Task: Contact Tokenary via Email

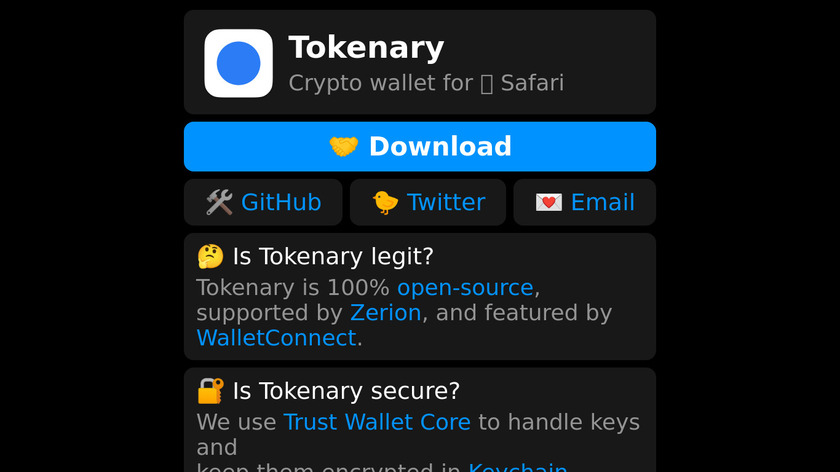Action: pyautogui.click(x=585, y=202)
